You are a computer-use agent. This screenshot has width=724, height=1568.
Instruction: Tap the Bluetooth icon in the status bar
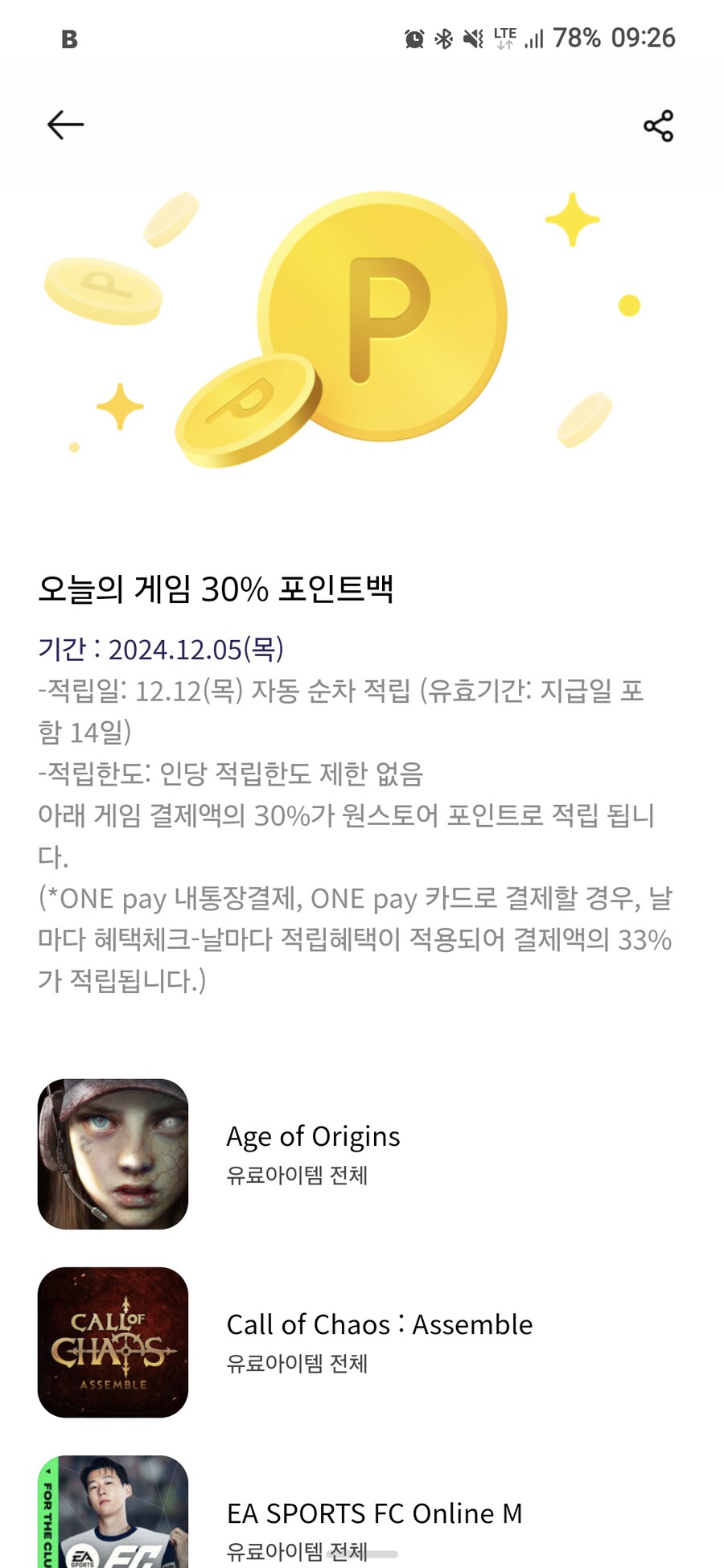442,37
